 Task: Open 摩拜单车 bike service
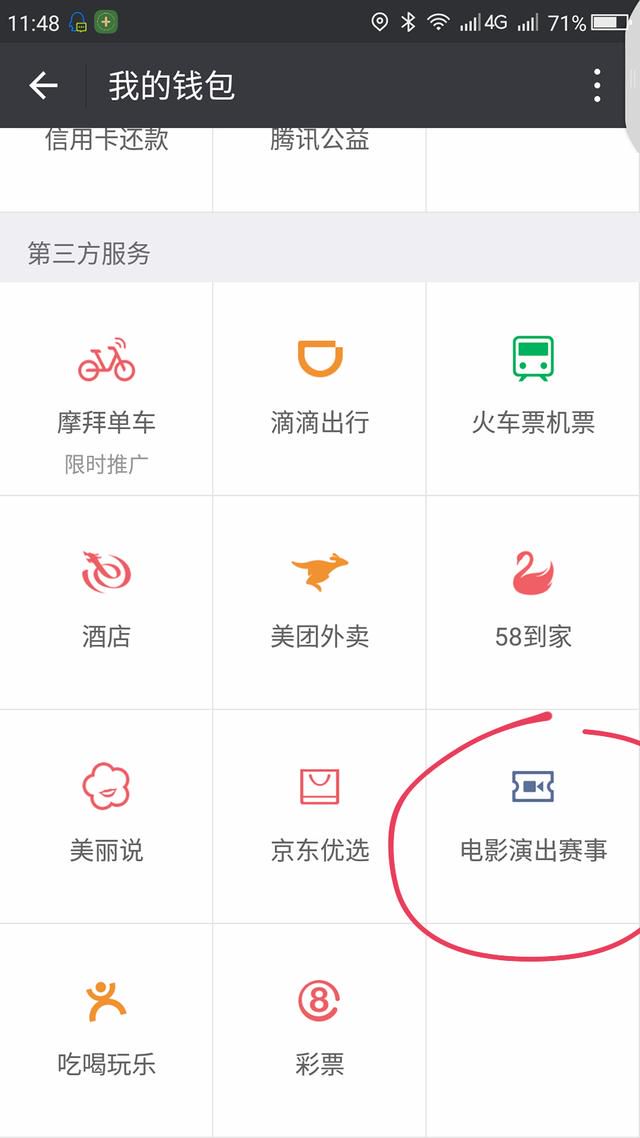(106, 388)
